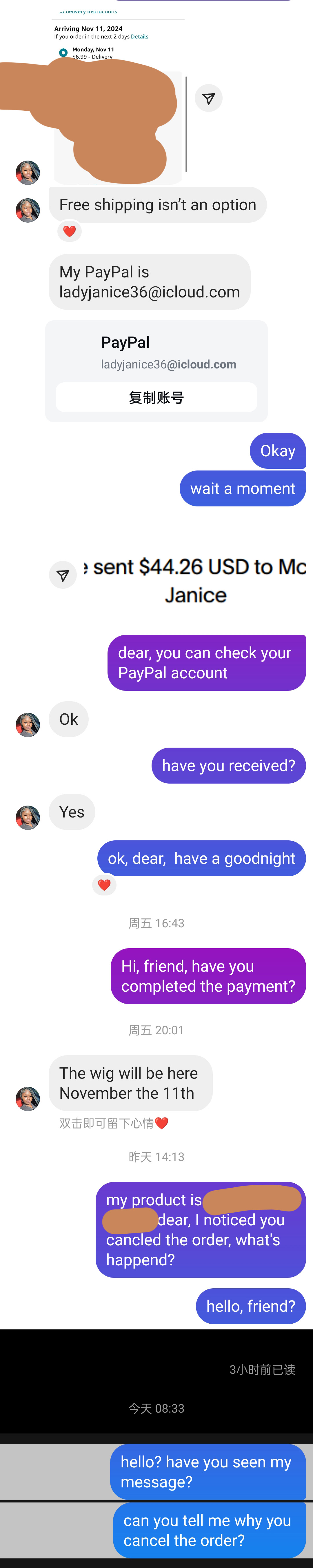Open the profile picture beside "The wig will be here"
The image size is (313, 1568).
click(28, 1099)
